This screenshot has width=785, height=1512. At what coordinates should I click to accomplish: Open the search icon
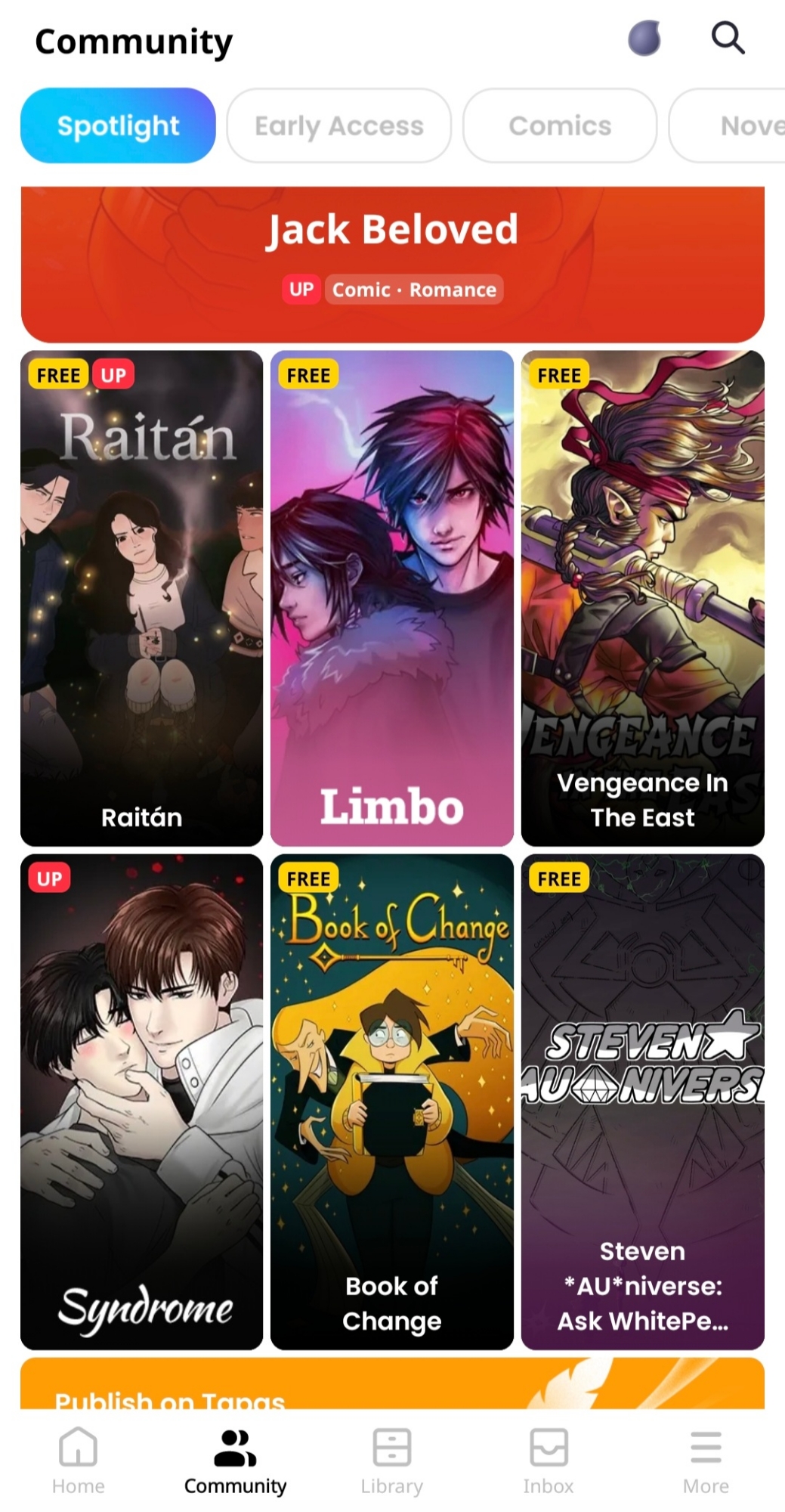coord(728,38)
